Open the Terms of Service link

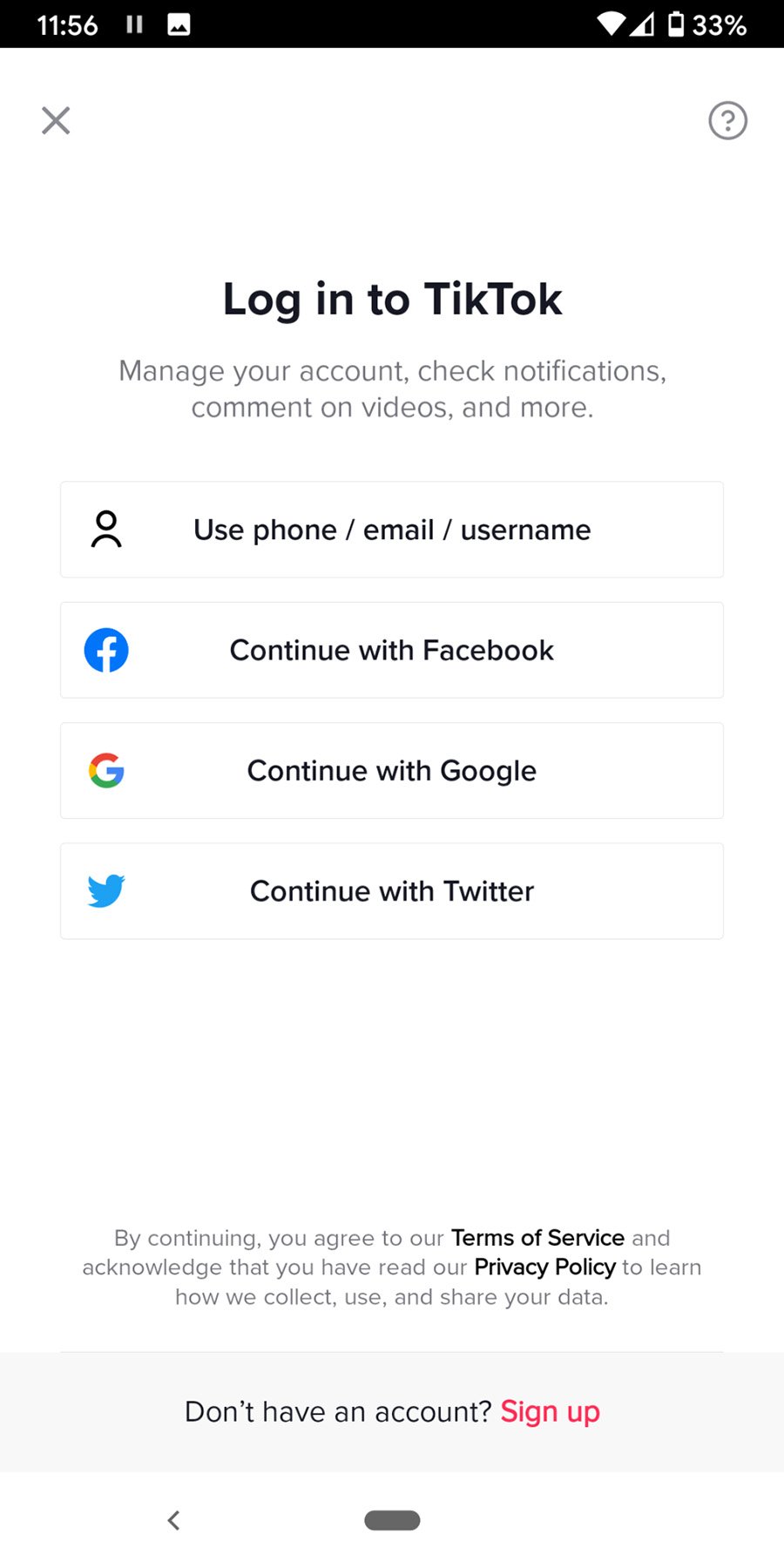pos(537,1238)
